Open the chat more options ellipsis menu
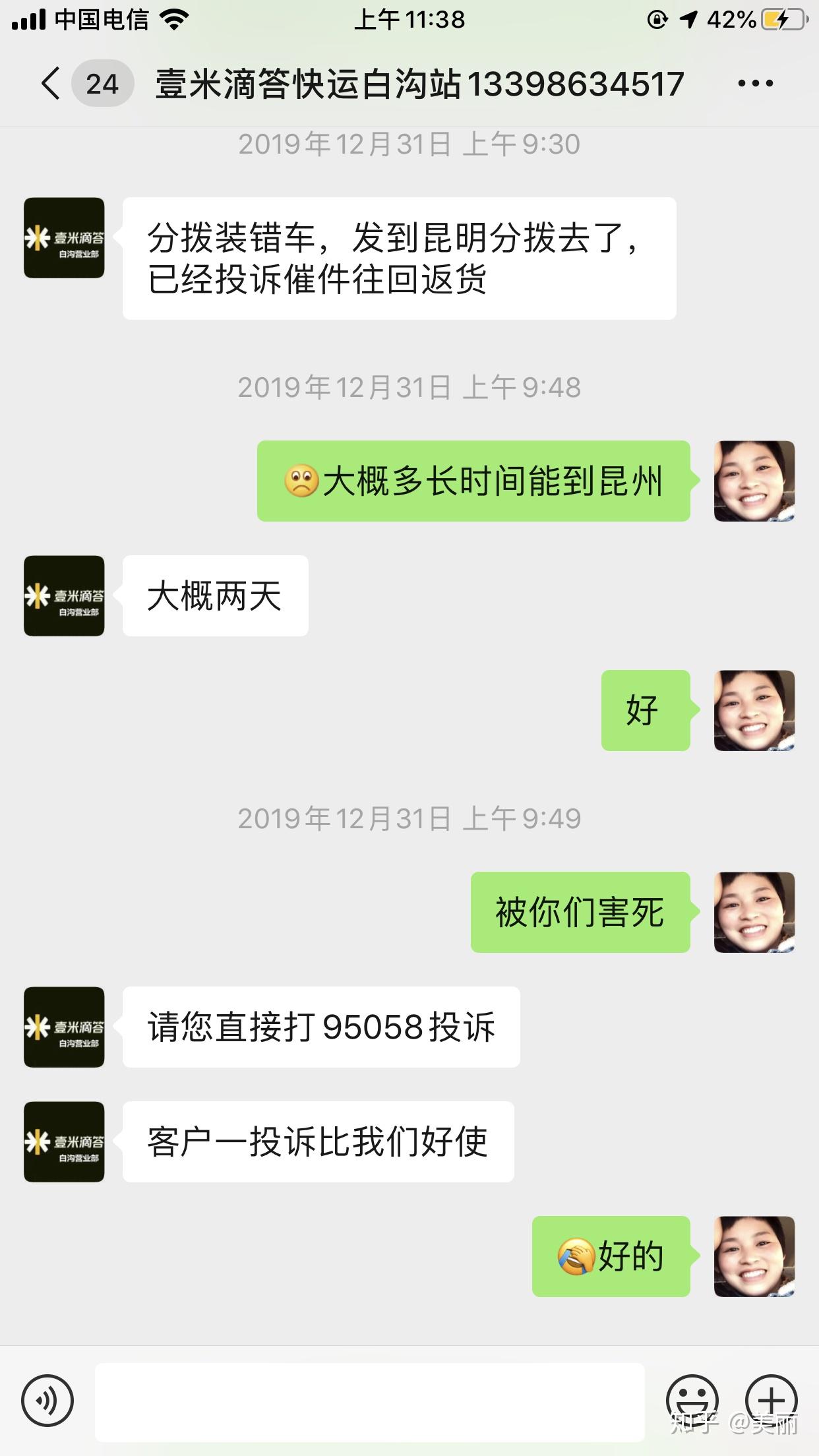 tap(752, 82)
